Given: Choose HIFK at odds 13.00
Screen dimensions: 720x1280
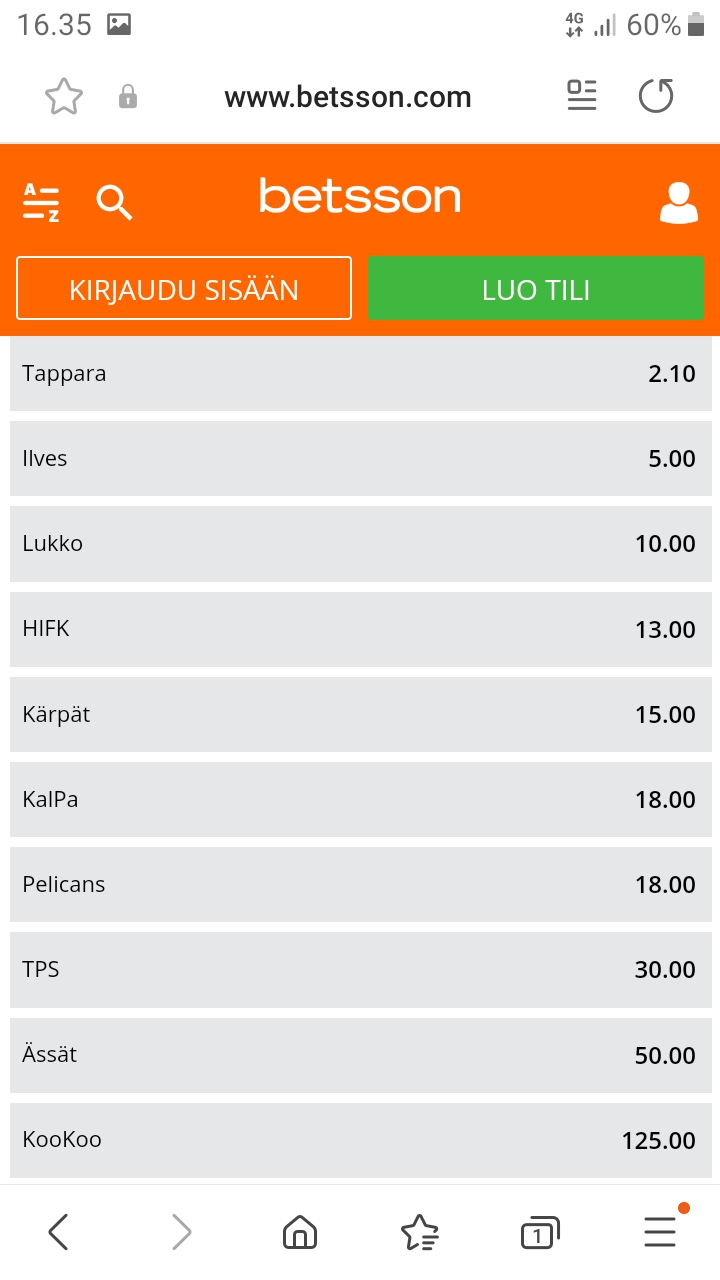Looking at the screenshot, I should coord(360,629).
